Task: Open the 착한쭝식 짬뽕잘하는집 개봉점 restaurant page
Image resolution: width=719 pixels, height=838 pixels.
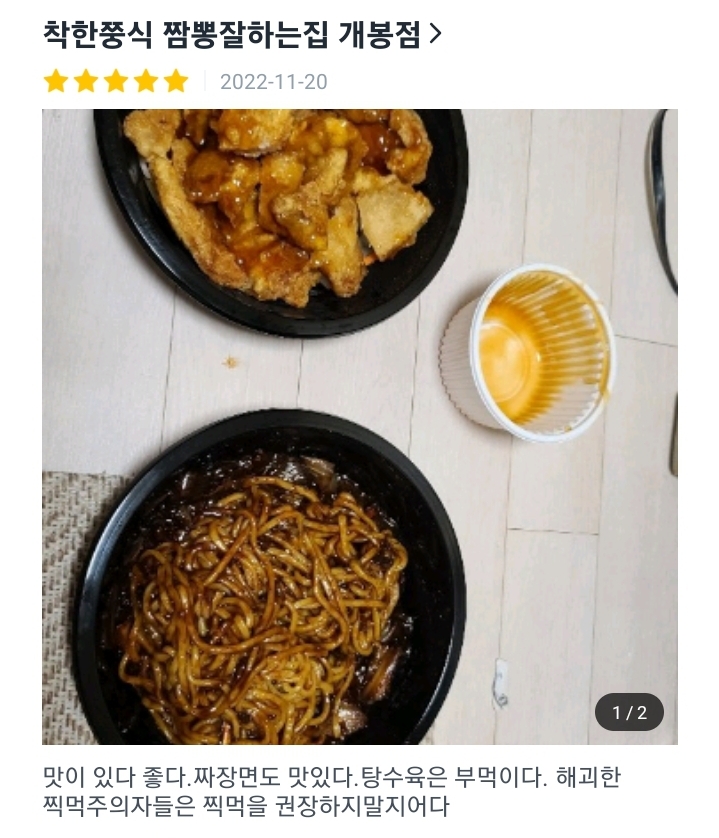Action: coord(241,34)
